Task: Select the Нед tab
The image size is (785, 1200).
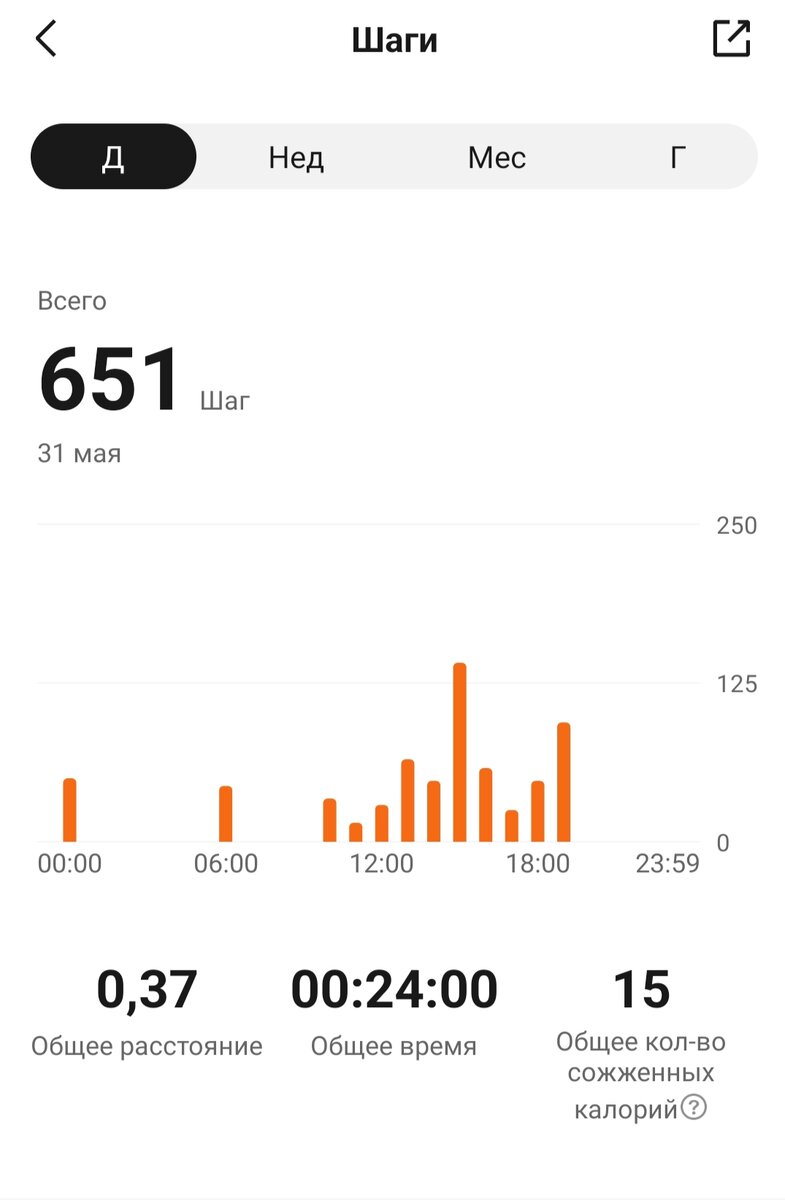Action: [x=295, y=156]
